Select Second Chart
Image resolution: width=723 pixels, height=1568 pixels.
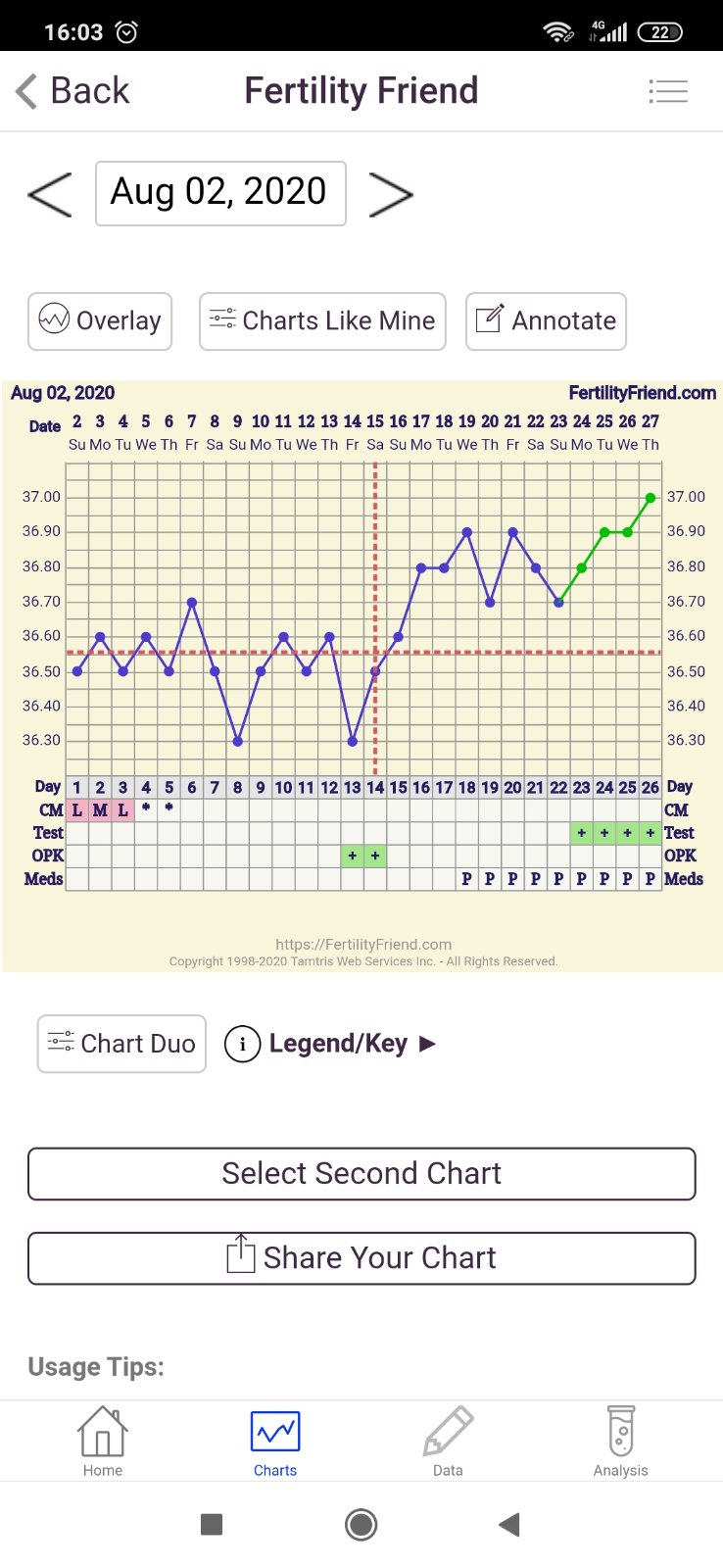pos(361,1173)
